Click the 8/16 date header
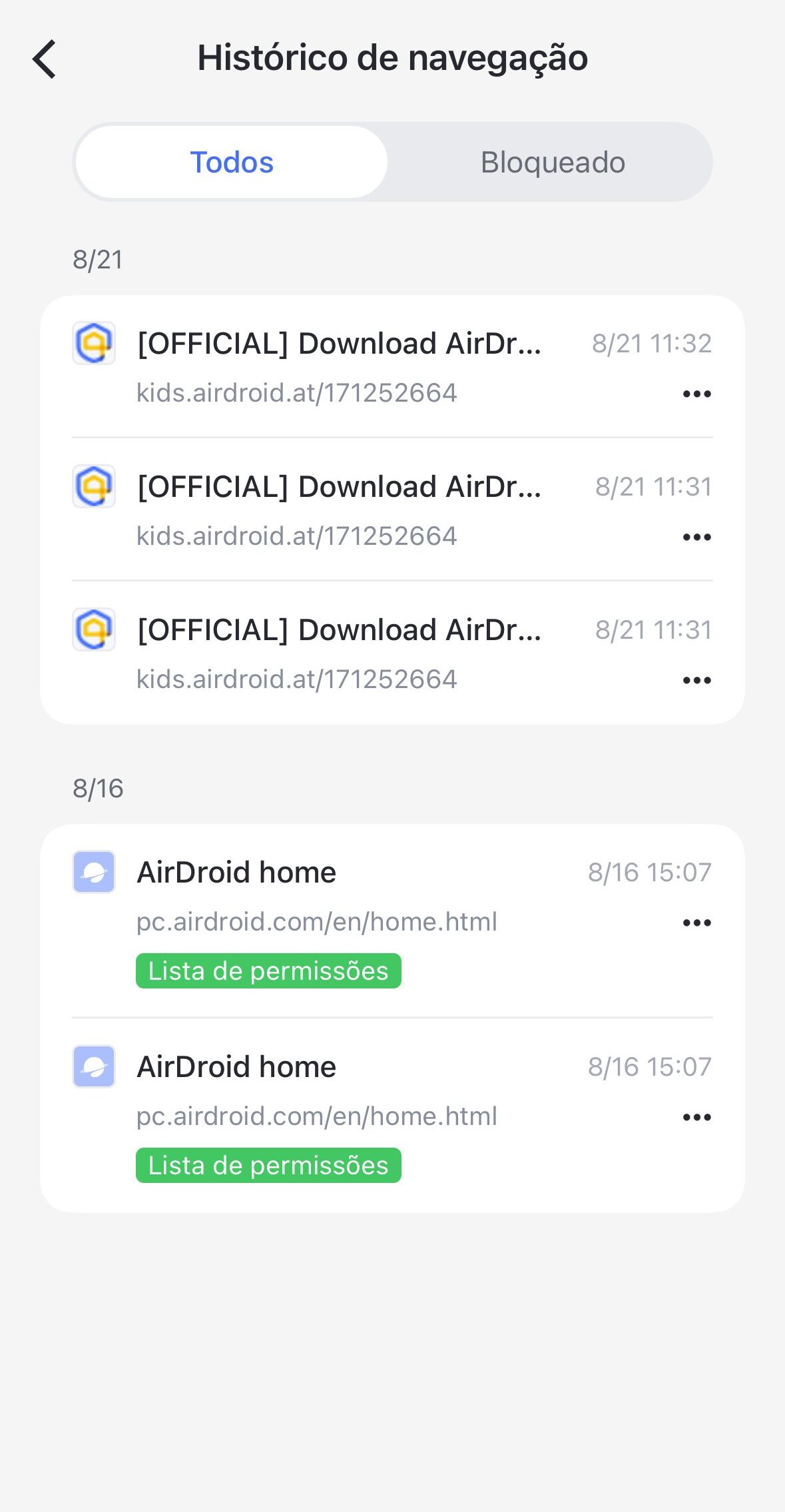This screenshot has width=785, height=1512. click(x=97, y=788)
